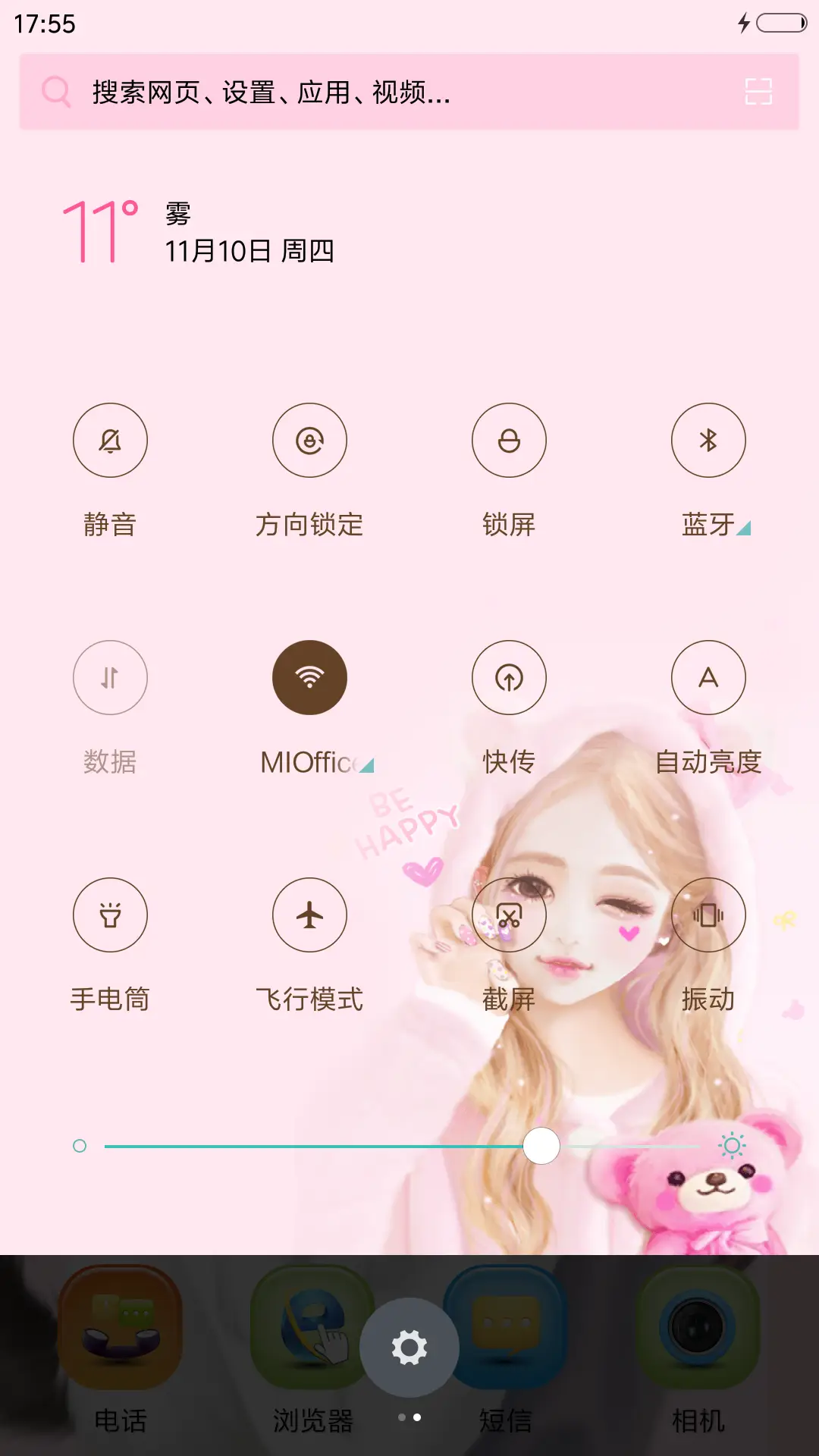Toggle orientation lock (方向锁定)
Screen dimensions: 819x1456
click(x=309, y=440)
